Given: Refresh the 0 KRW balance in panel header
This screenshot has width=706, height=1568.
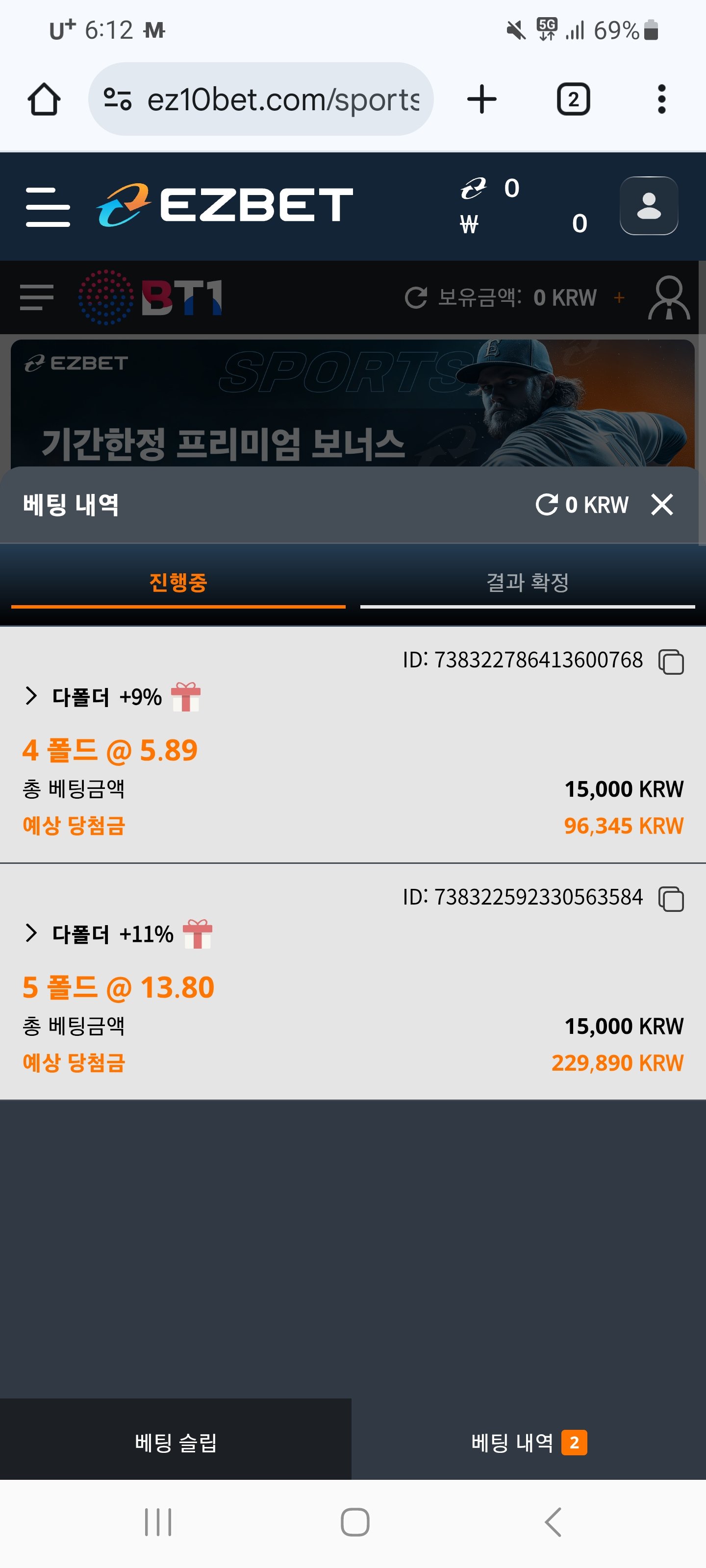Looking at the screenshot, I should (546, 505).
